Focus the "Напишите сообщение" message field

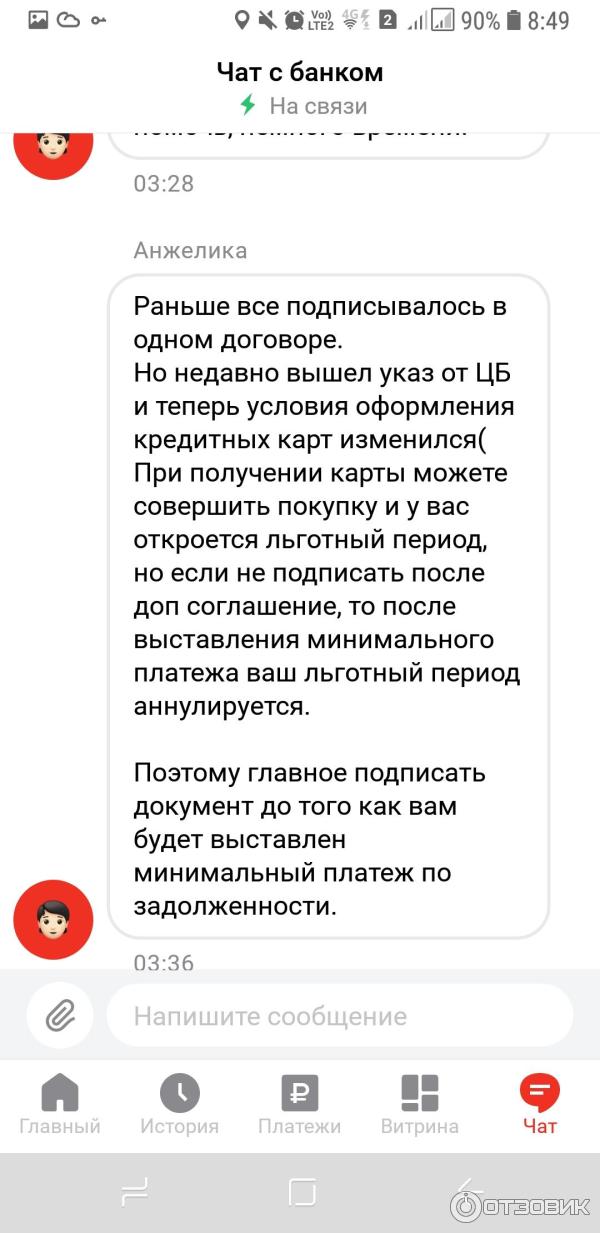[340, 1017]
